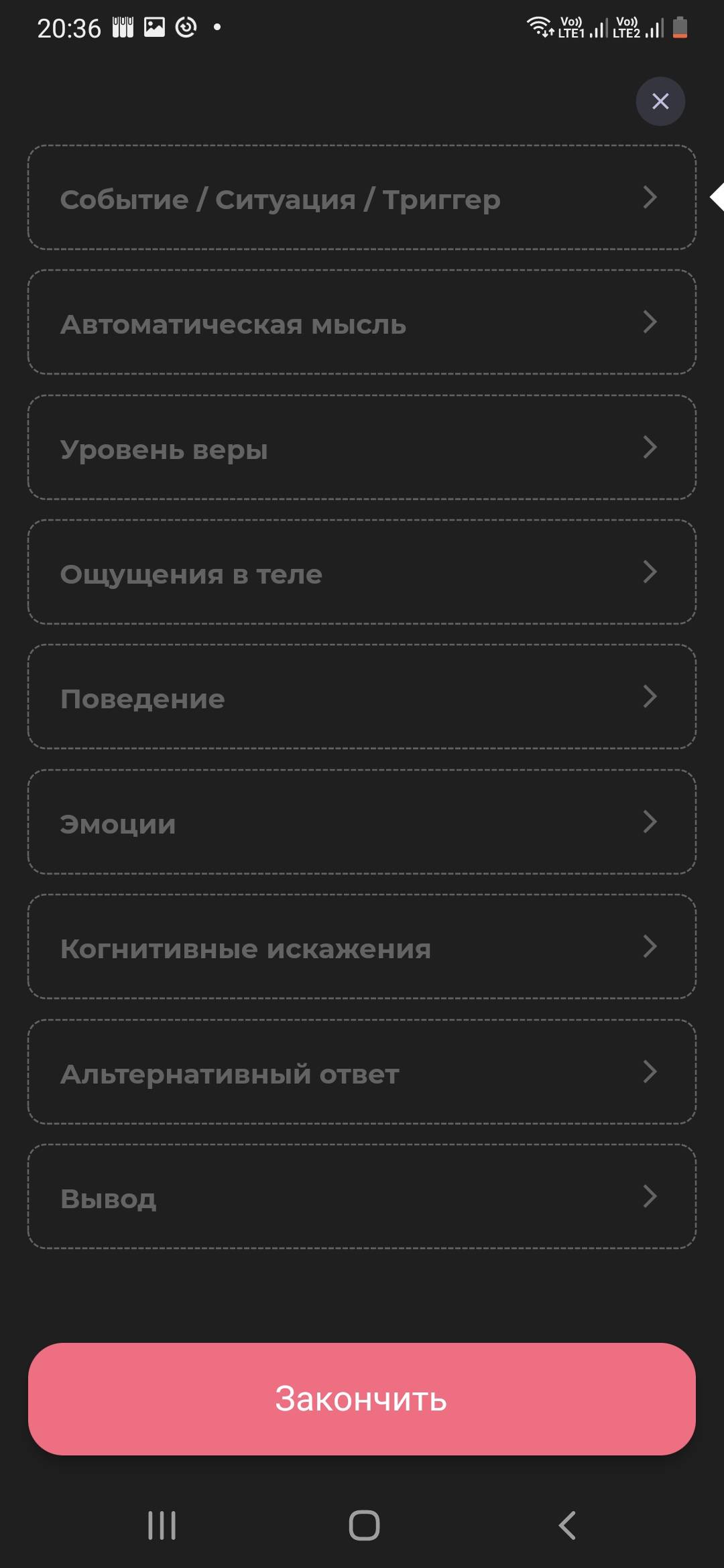724x1568 pixels.
Task: Open Альтернативный ответ
Action: click(x=361, y=1072)
